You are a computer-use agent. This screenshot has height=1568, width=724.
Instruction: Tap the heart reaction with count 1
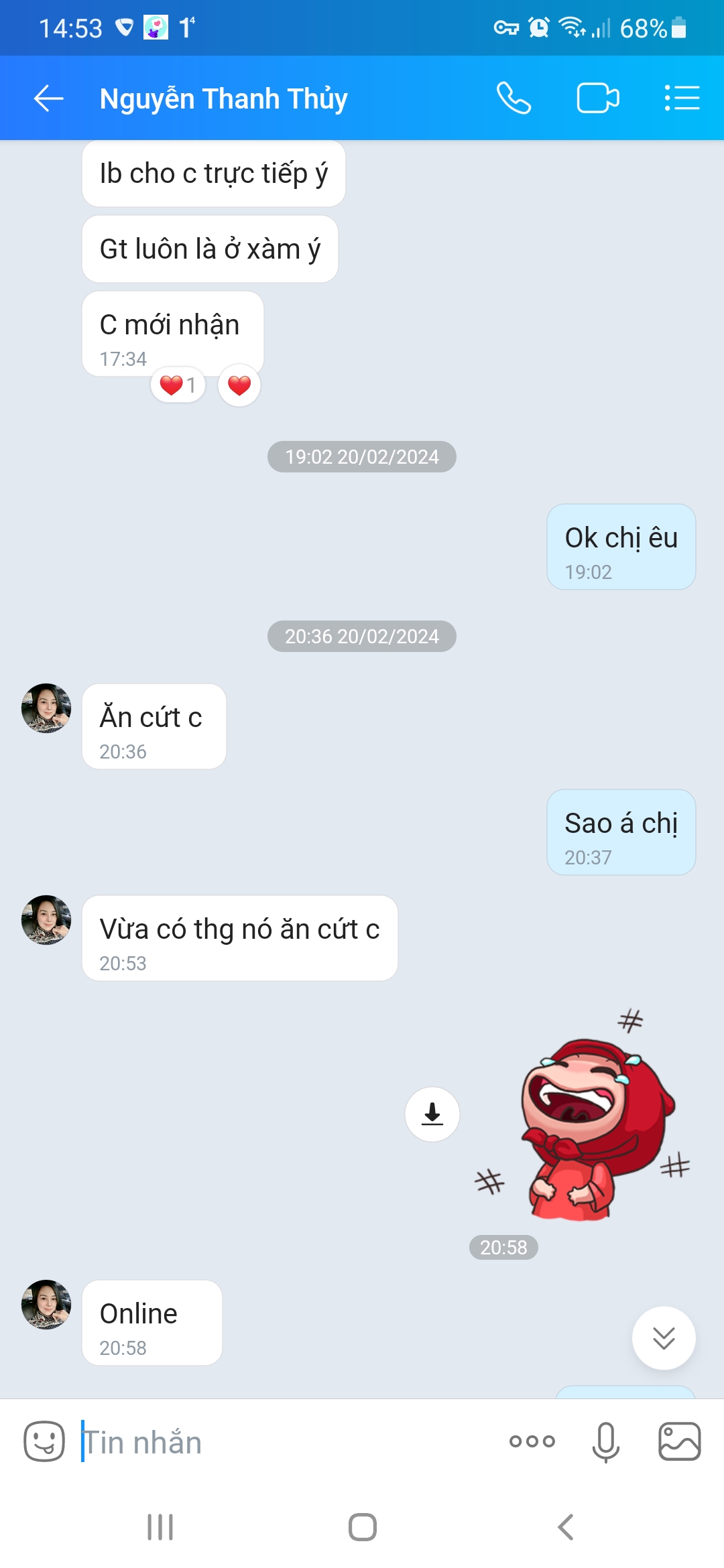click(x=178, y=385)
